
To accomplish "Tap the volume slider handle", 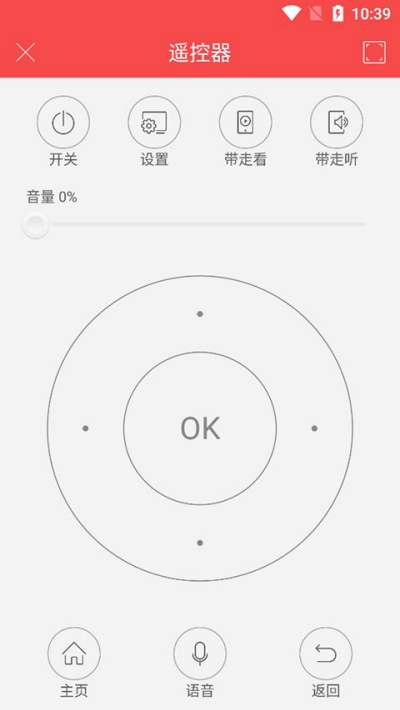I will click(x=35, y=224).
